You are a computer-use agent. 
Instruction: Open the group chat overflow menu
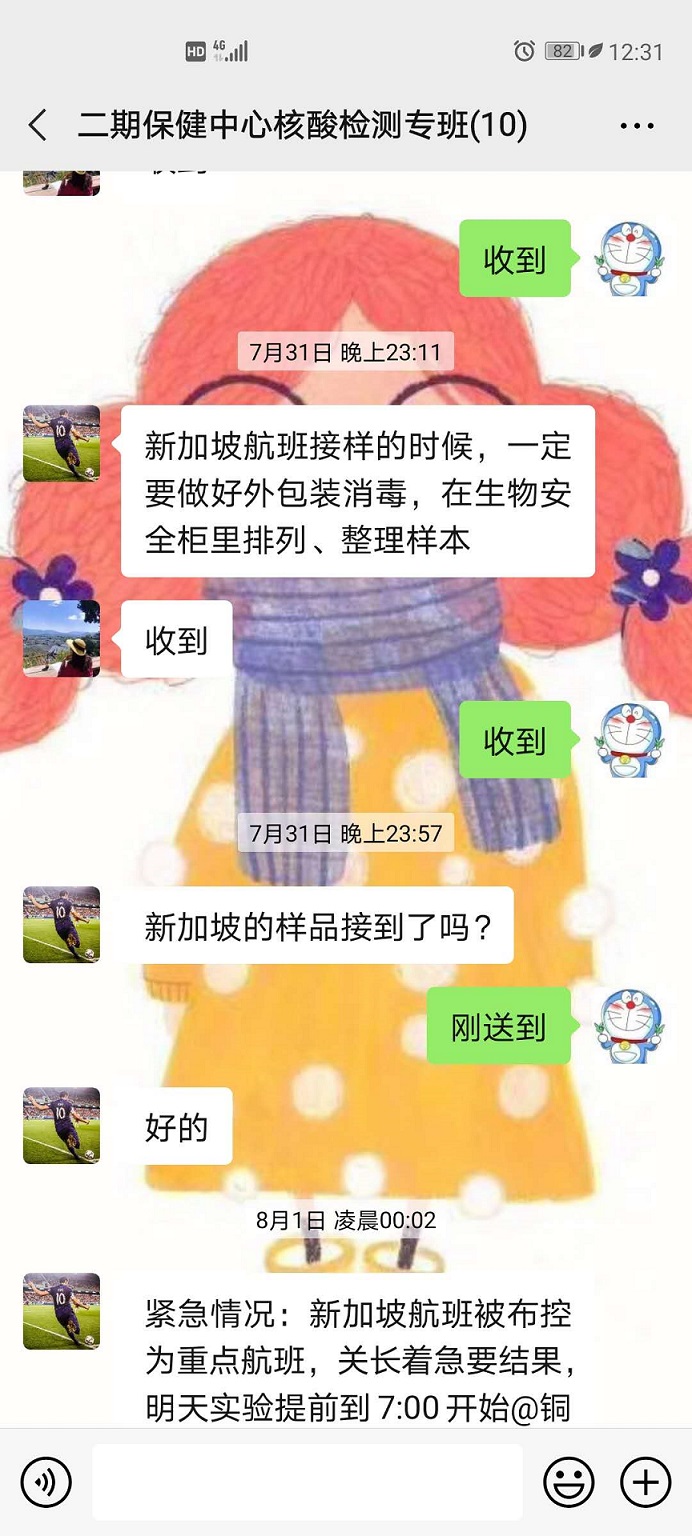click(x=637, y=126)
